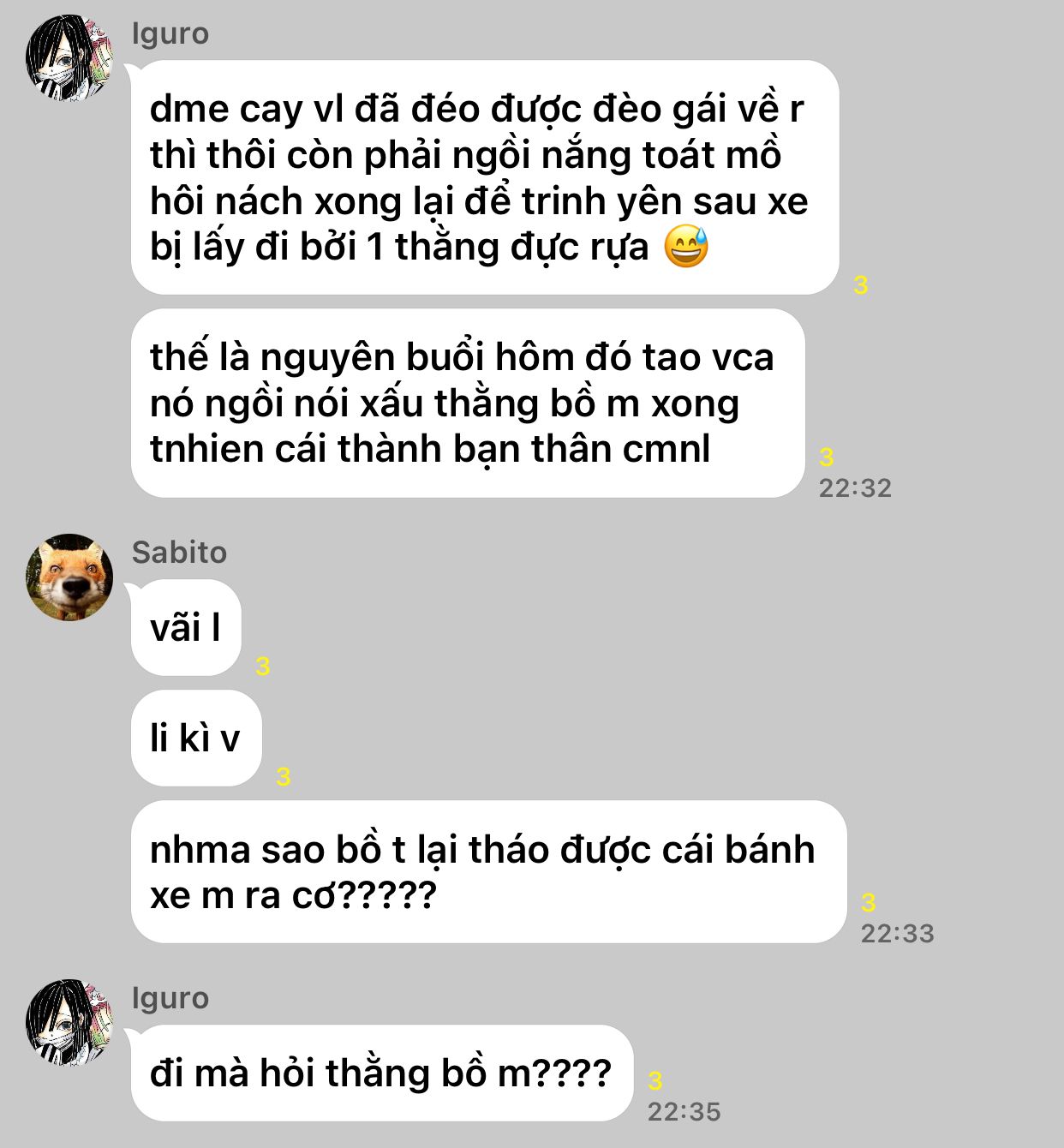
Task: Open Iguro's avatar next to 'đi mà hỏi thằng bồ m????'
Action: click(69, 1022)
